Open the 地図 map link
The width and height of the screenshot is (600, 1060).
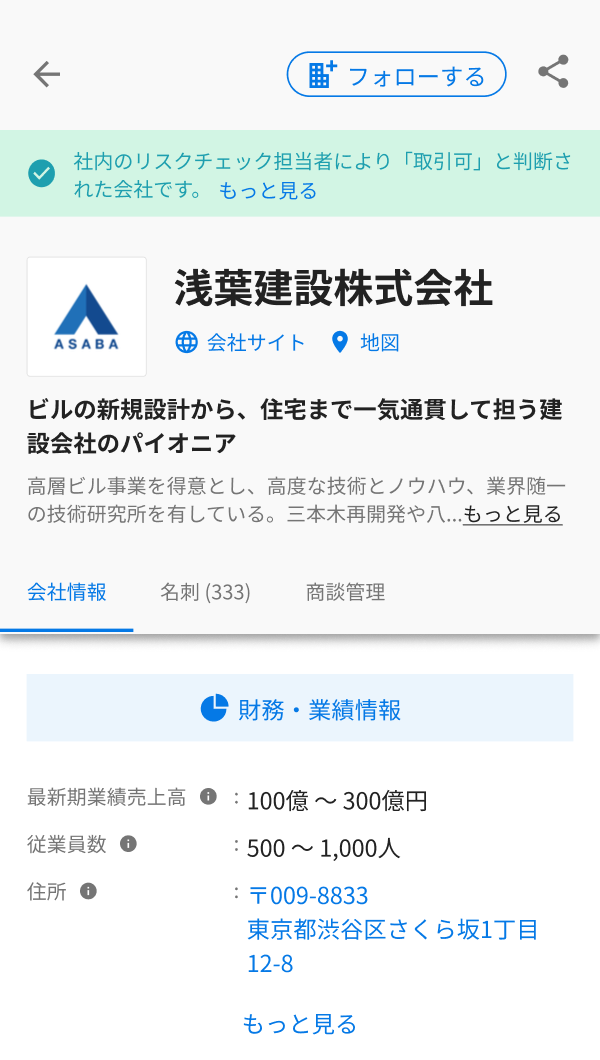(365, 342)
